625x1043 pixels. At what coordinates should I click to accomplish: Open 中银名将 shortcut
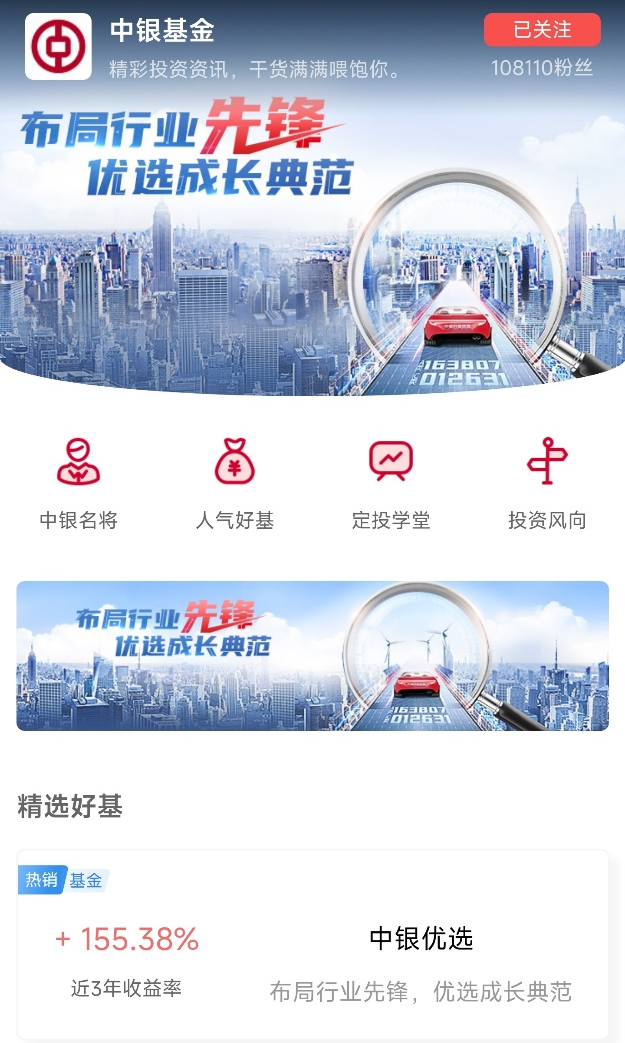(x=78, y=484)
